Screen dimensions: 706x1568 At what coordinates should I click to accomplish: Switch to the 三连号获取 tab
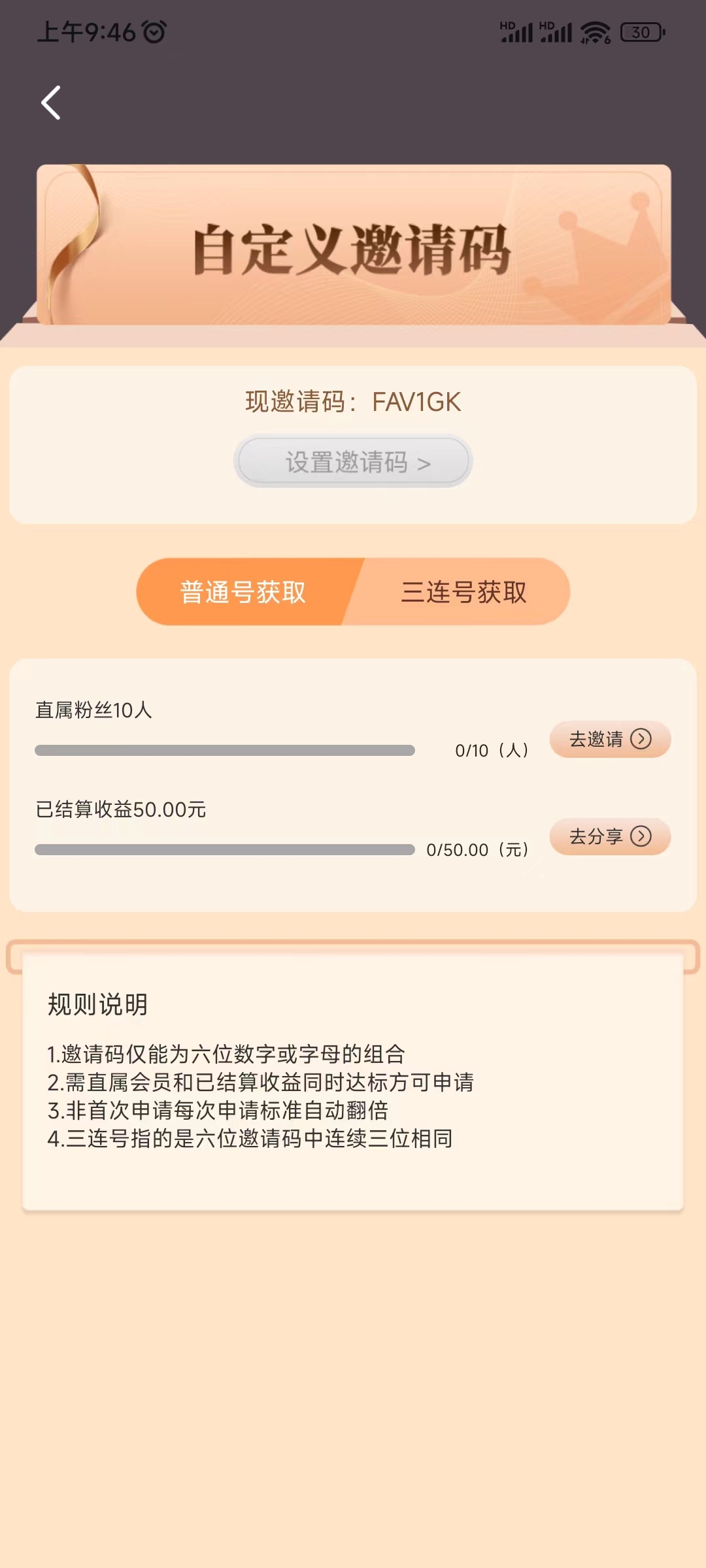pos(465,591)
